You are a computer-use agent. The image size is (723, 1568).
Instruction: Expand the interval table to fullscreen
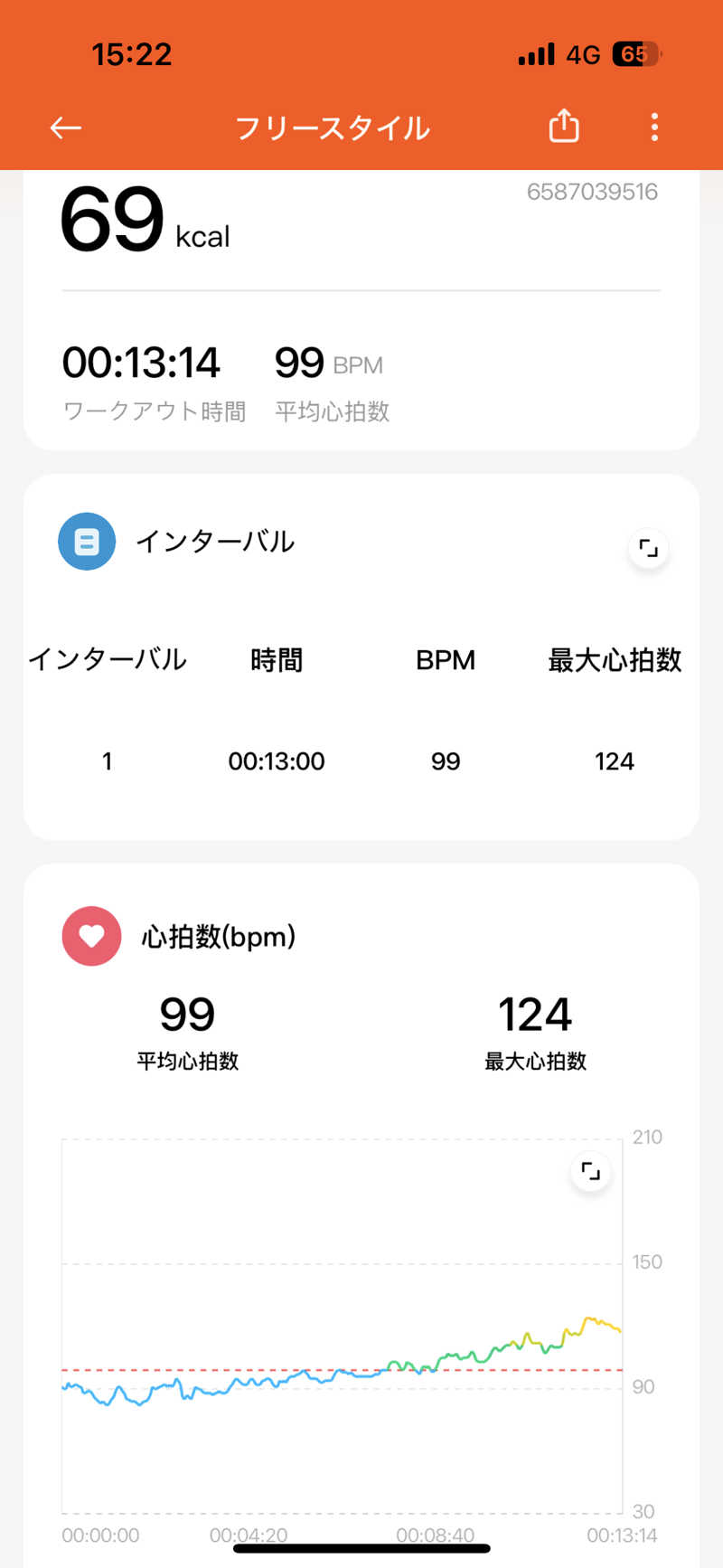648,548
